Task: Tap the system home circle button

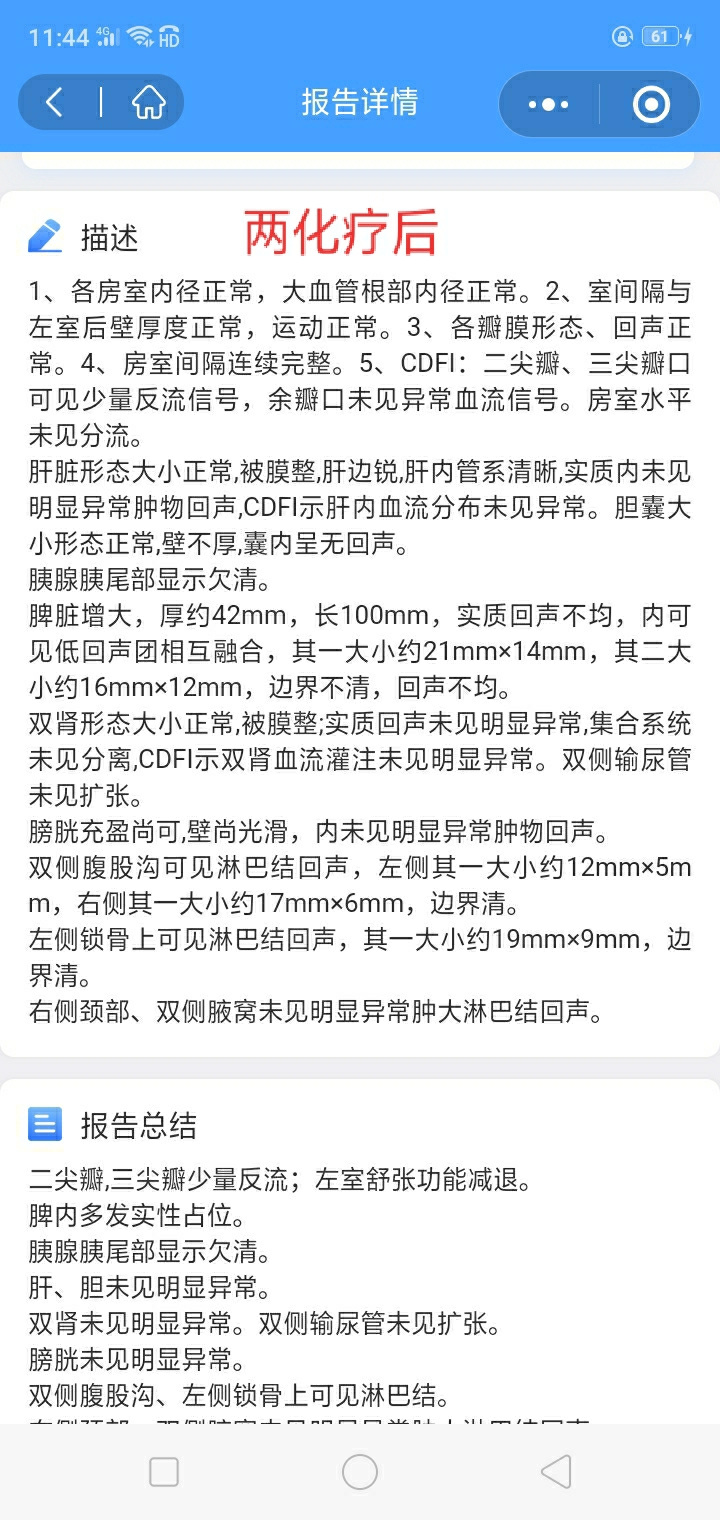Action: (x=360, y=1472)
